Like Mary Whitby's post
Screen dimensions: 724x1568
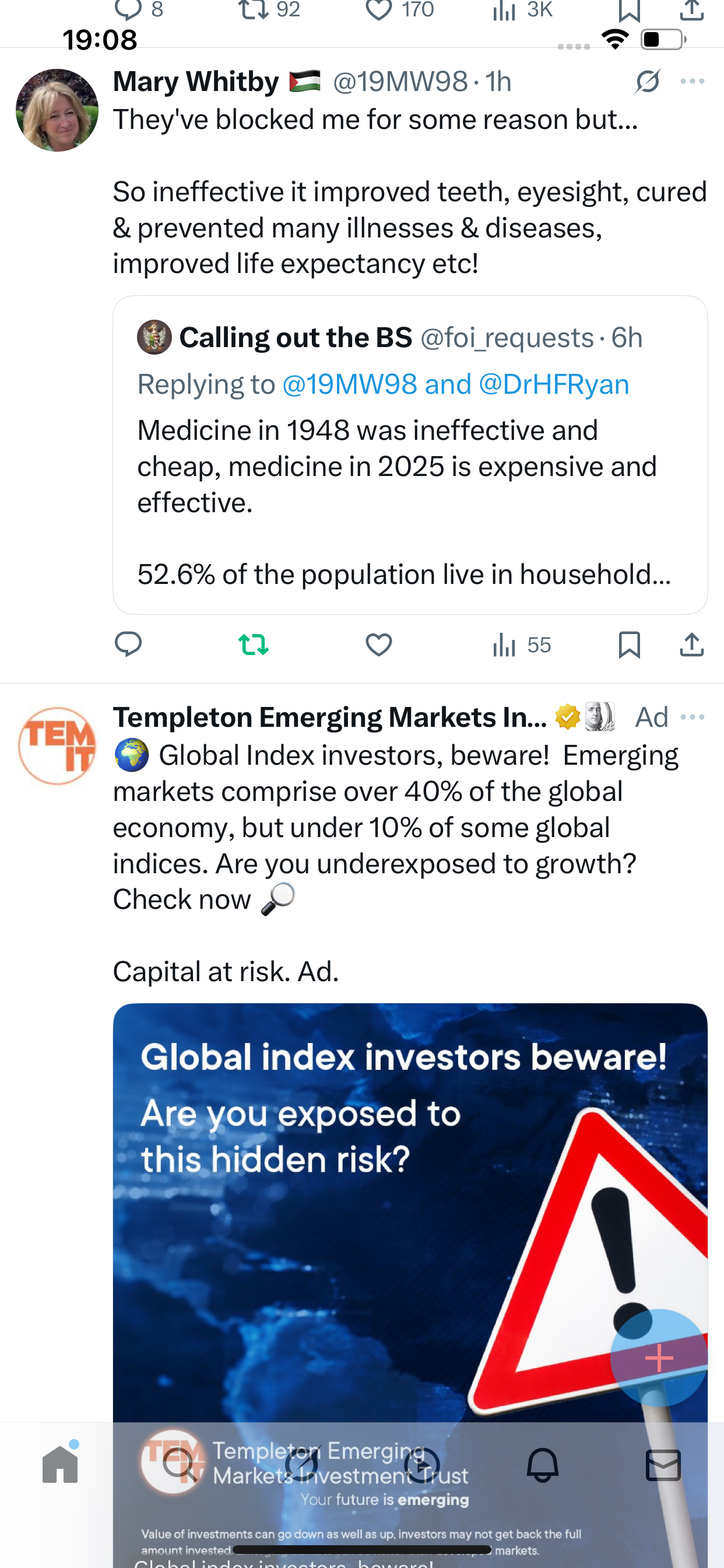click(378, 644)
